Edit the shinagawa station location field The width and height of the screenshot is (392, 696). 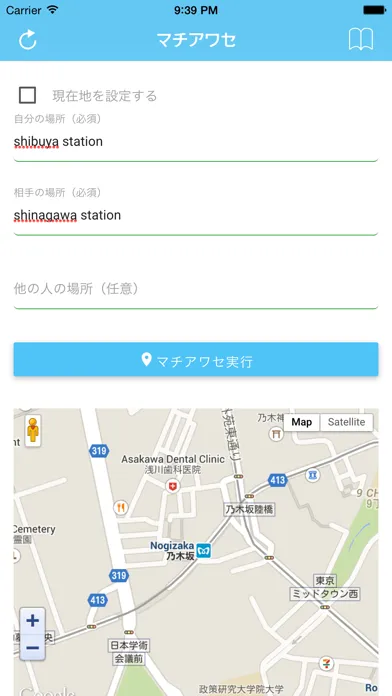point(196,216)
